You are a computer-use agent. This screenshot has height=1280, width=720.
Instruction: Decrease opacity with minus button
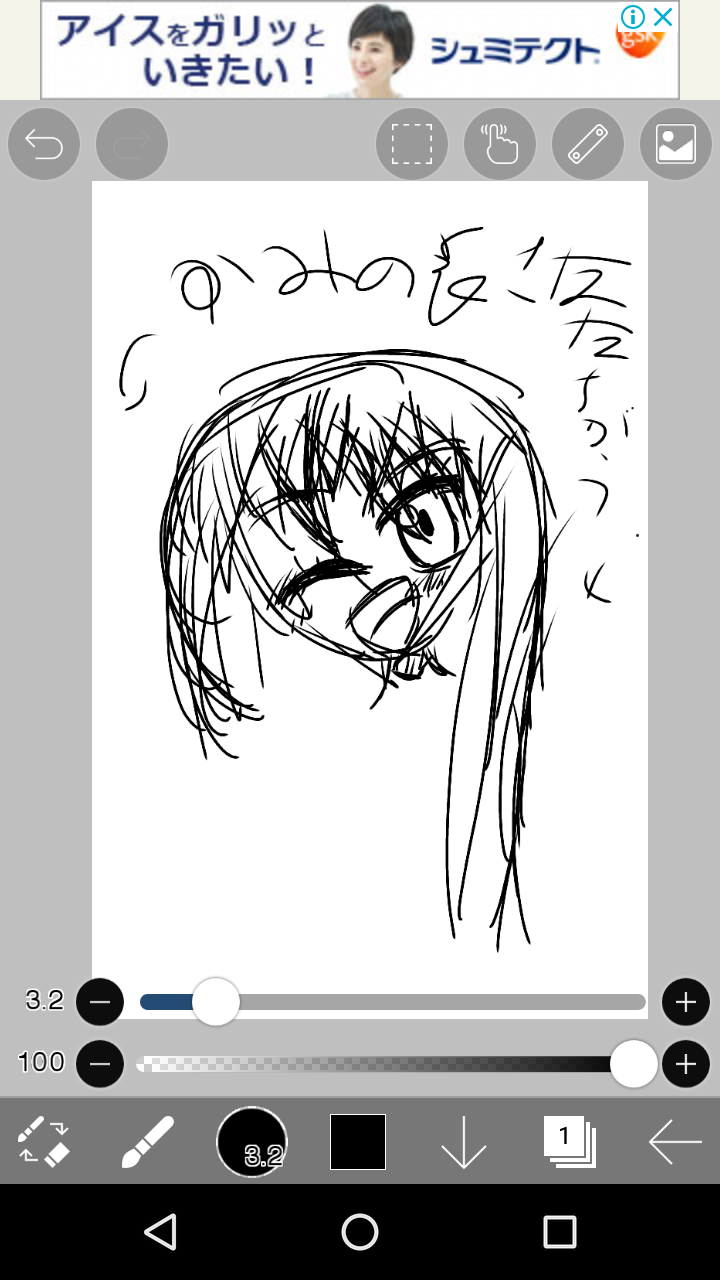(100, 1064)
